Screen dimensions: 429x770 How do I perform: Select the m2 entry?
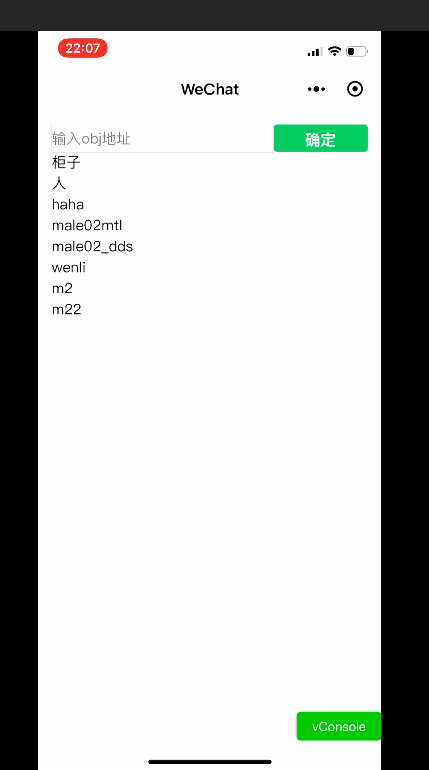[x=62, y=289]
